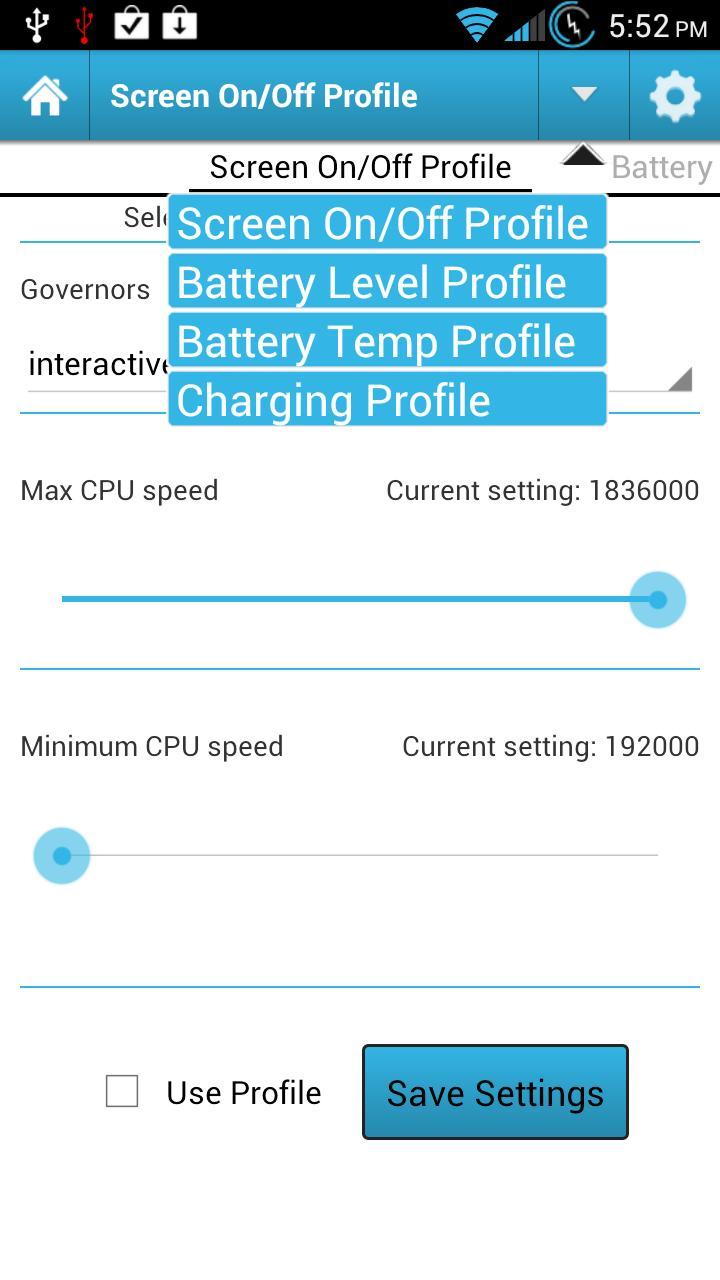Select the Screen On/Off Profile tab

(x=360, y=167)
